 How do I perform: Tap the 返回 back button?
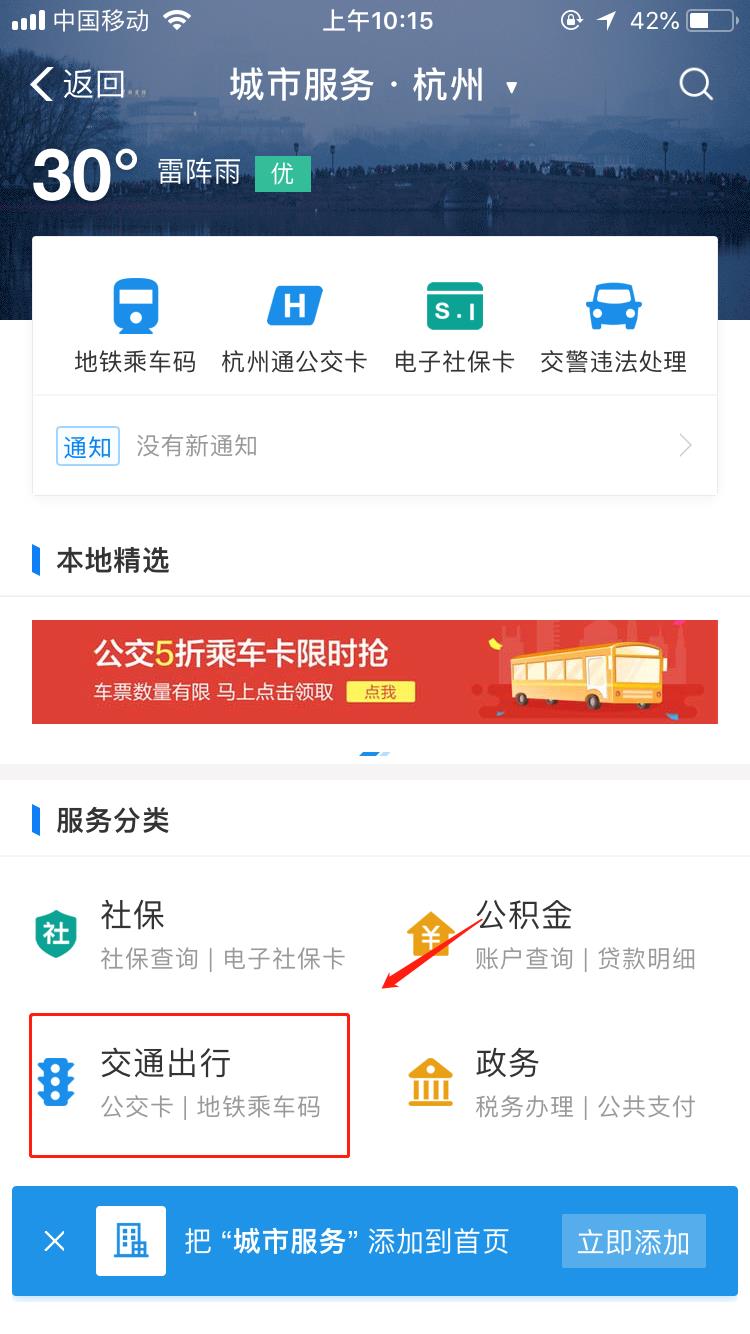point(78,85)
